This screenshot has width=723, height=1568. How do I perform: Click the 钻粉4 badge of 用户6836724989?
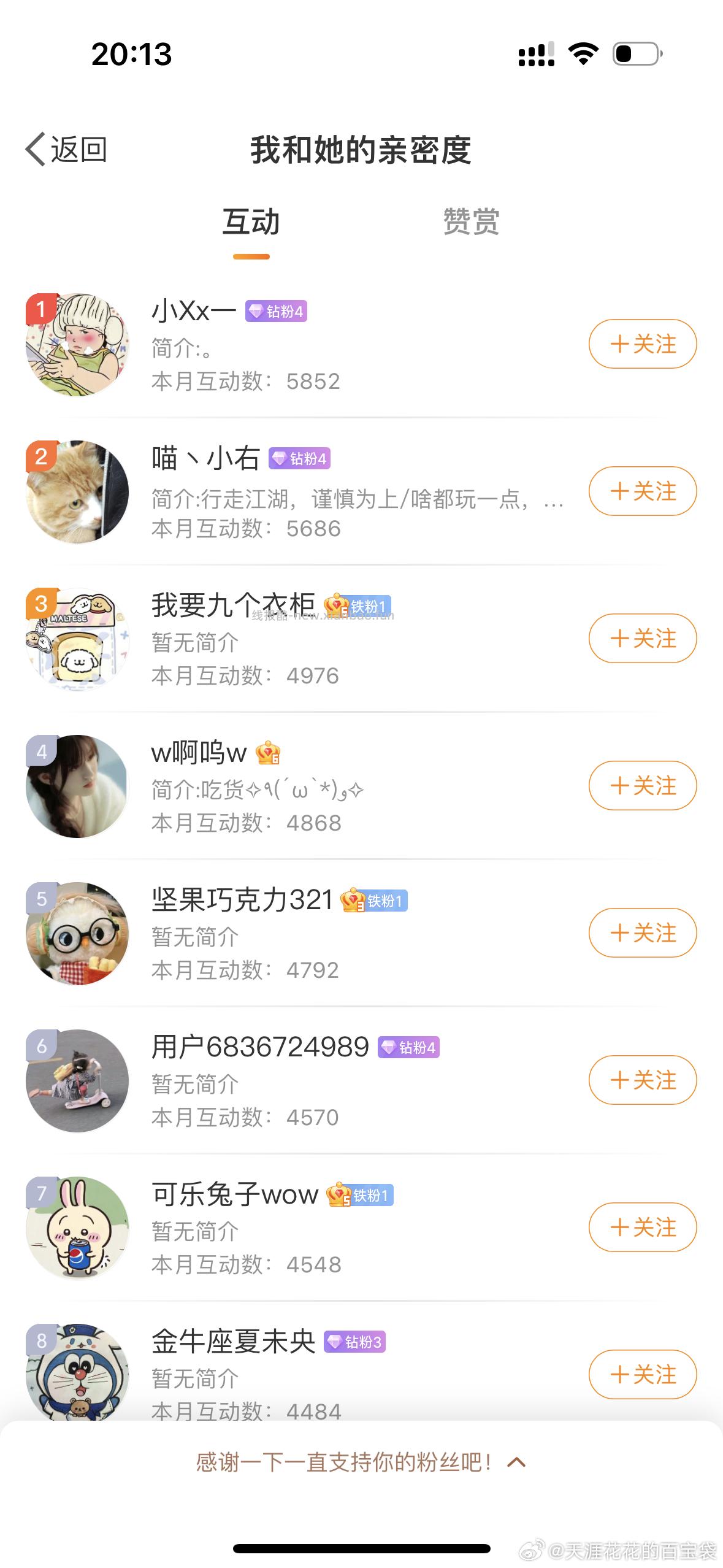pos(408,1046)
